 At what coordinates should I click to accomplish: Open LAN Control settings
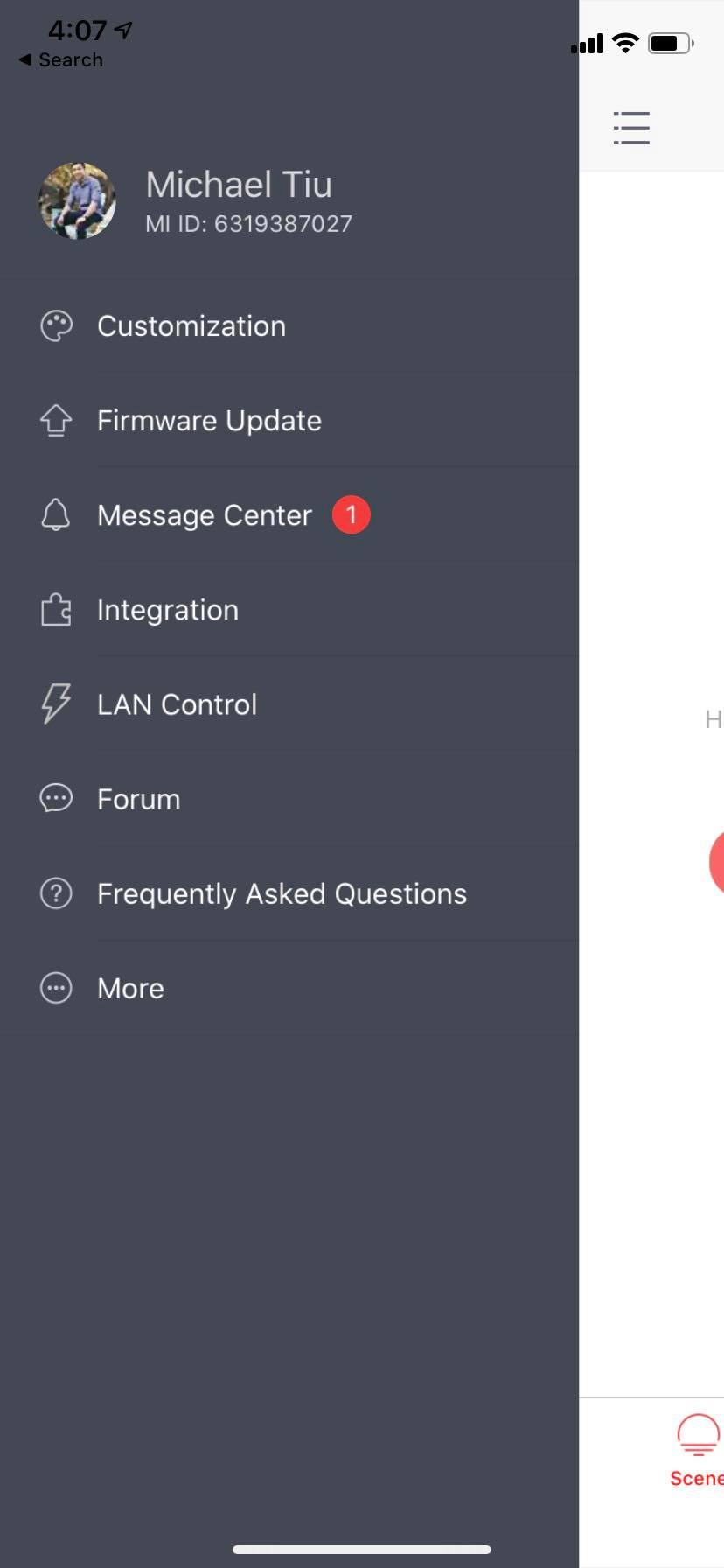point(177,704)
